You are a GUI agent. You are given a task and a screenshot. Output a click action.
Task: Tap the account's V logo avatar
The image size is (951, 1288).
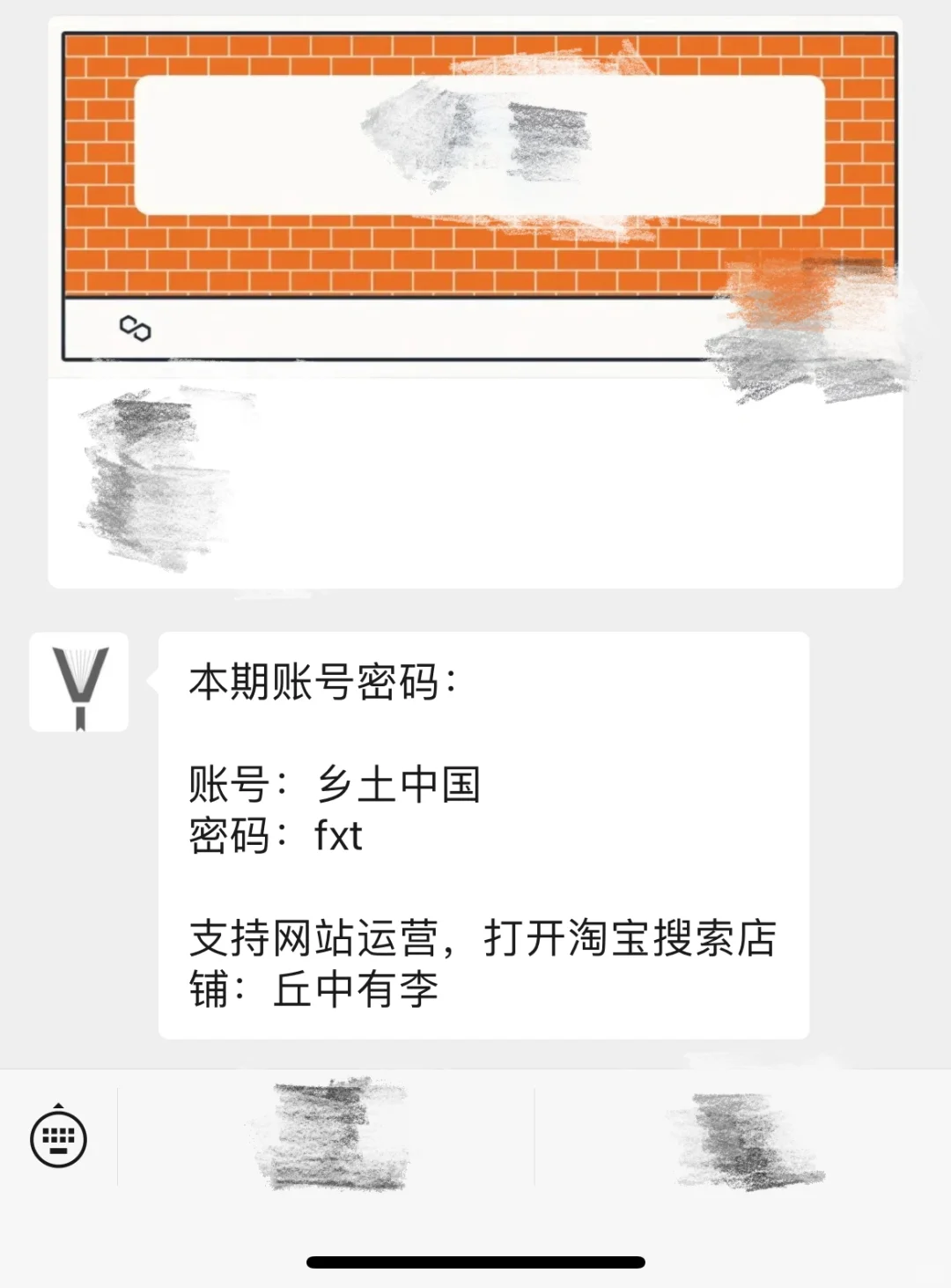pos(79,682)
